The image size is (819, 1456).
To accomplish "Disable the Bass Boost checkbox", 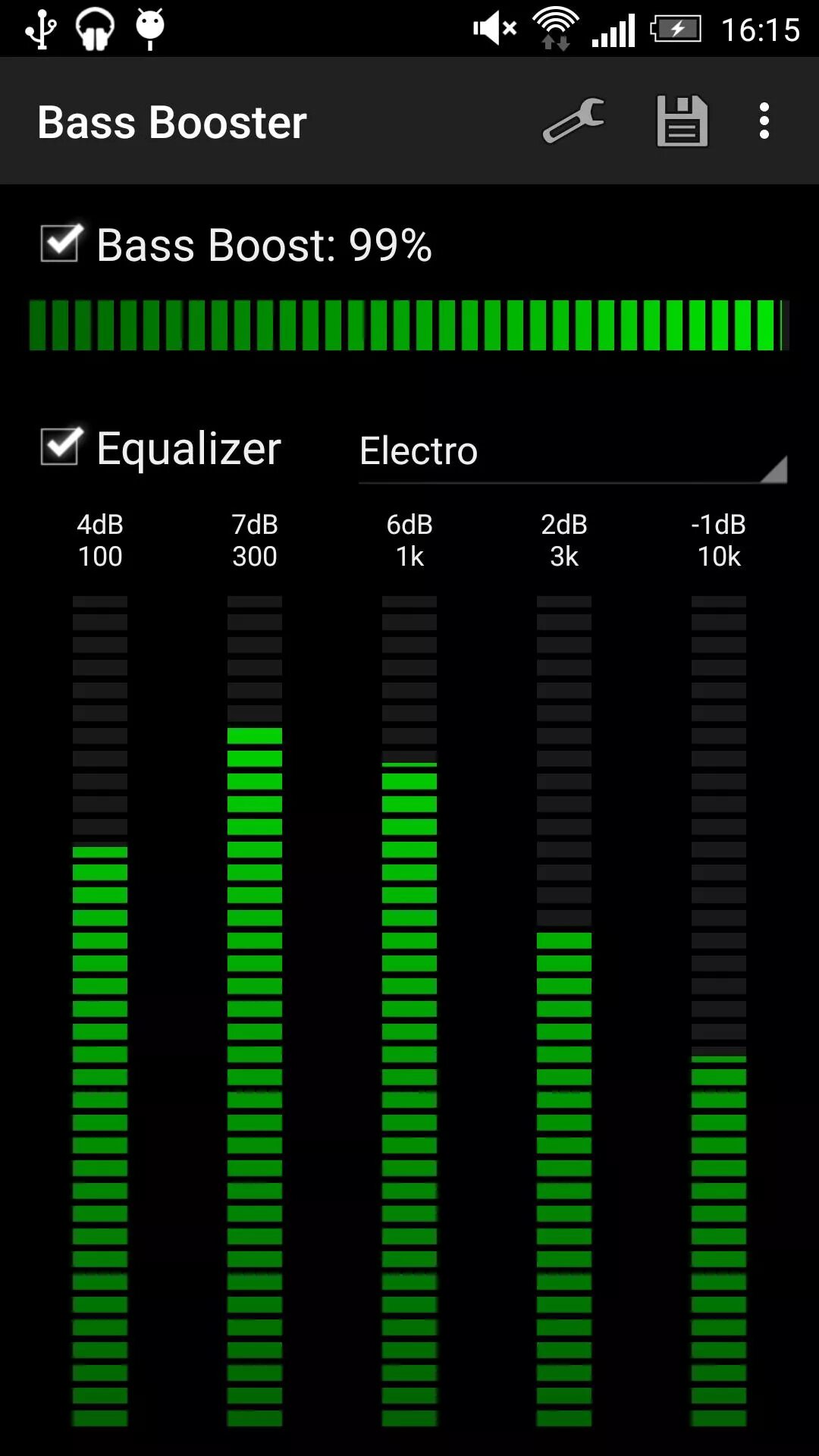I will tap(61, 244).
